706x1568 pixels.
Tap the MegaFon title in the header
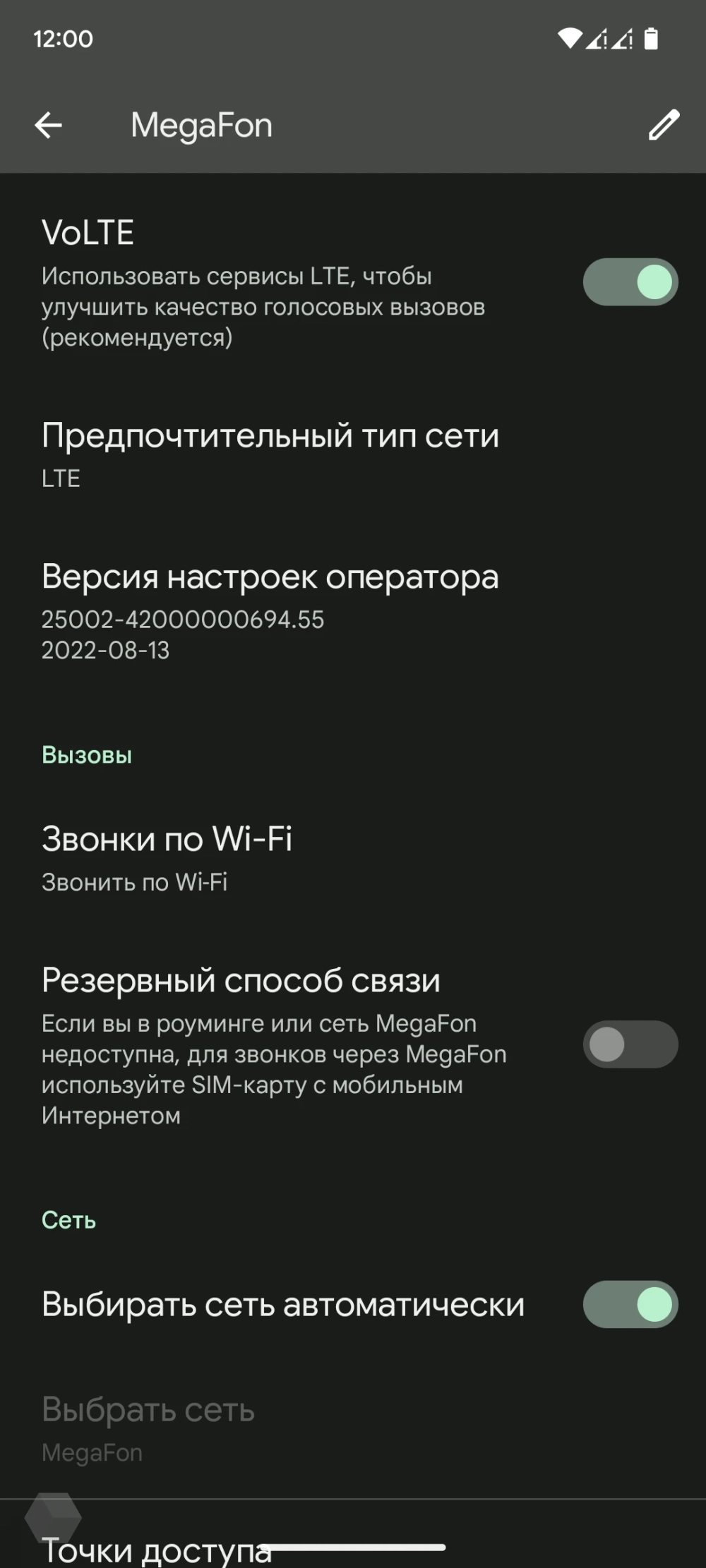click(201, 126)
